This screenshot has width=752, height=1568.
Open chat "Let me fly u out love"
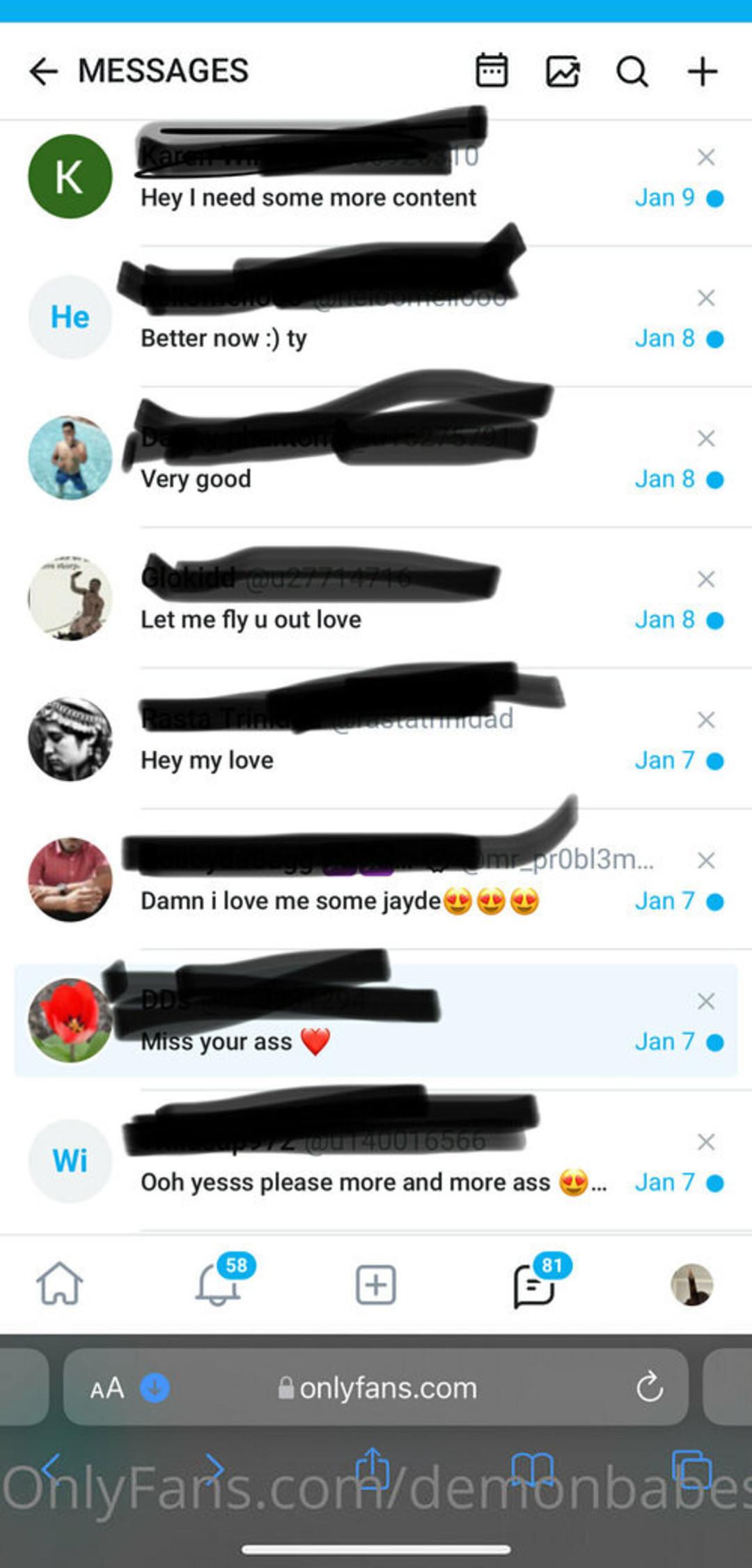pyautogui.click(x=376, y=598)
